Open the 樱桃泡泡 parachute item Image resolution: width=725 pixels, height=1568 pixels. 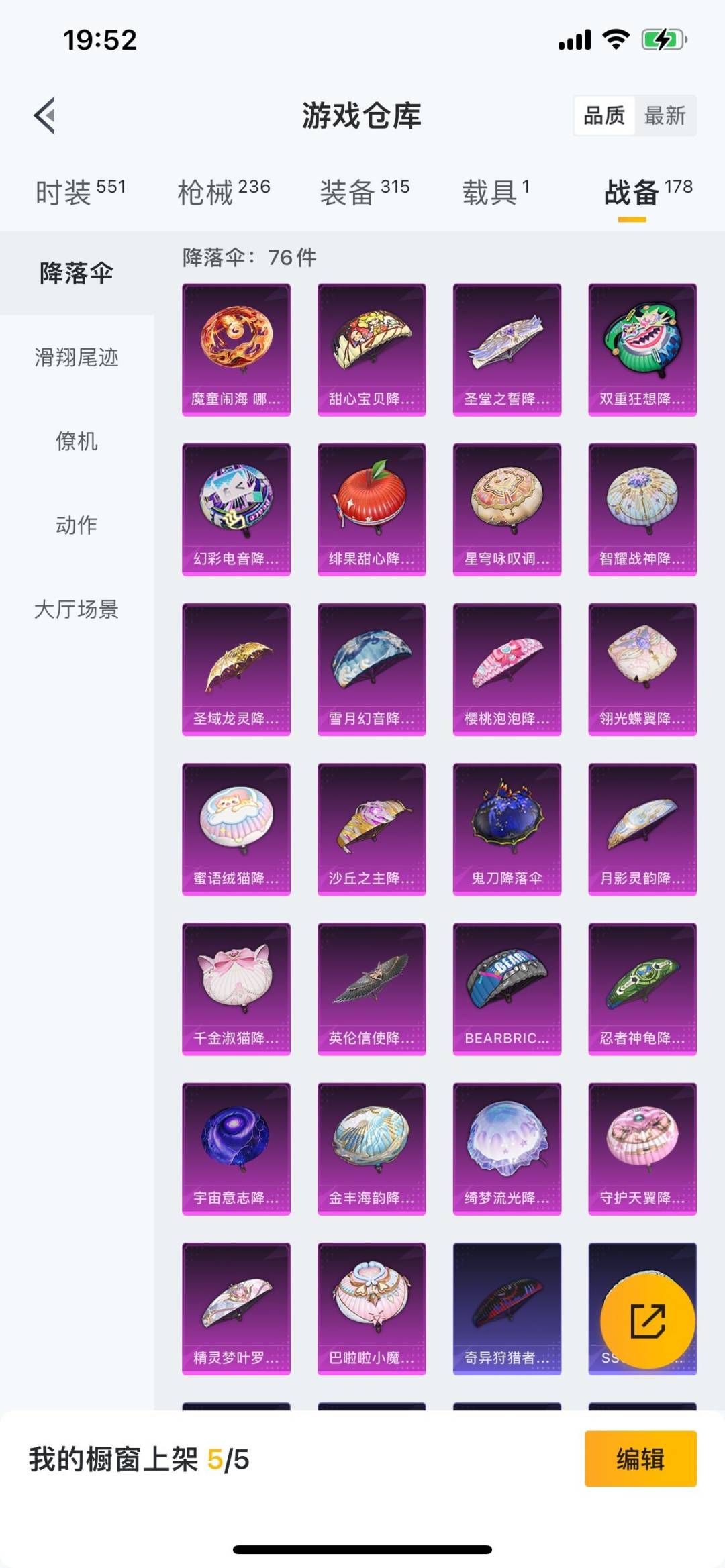507,669
